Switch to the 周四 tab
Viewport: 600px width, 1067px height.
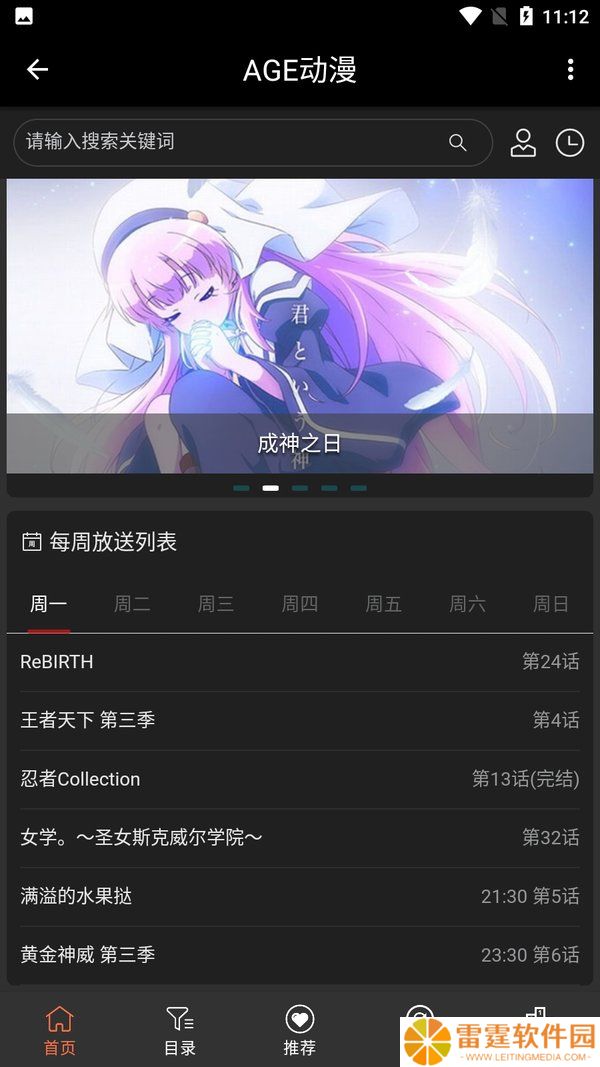point(300,604)
